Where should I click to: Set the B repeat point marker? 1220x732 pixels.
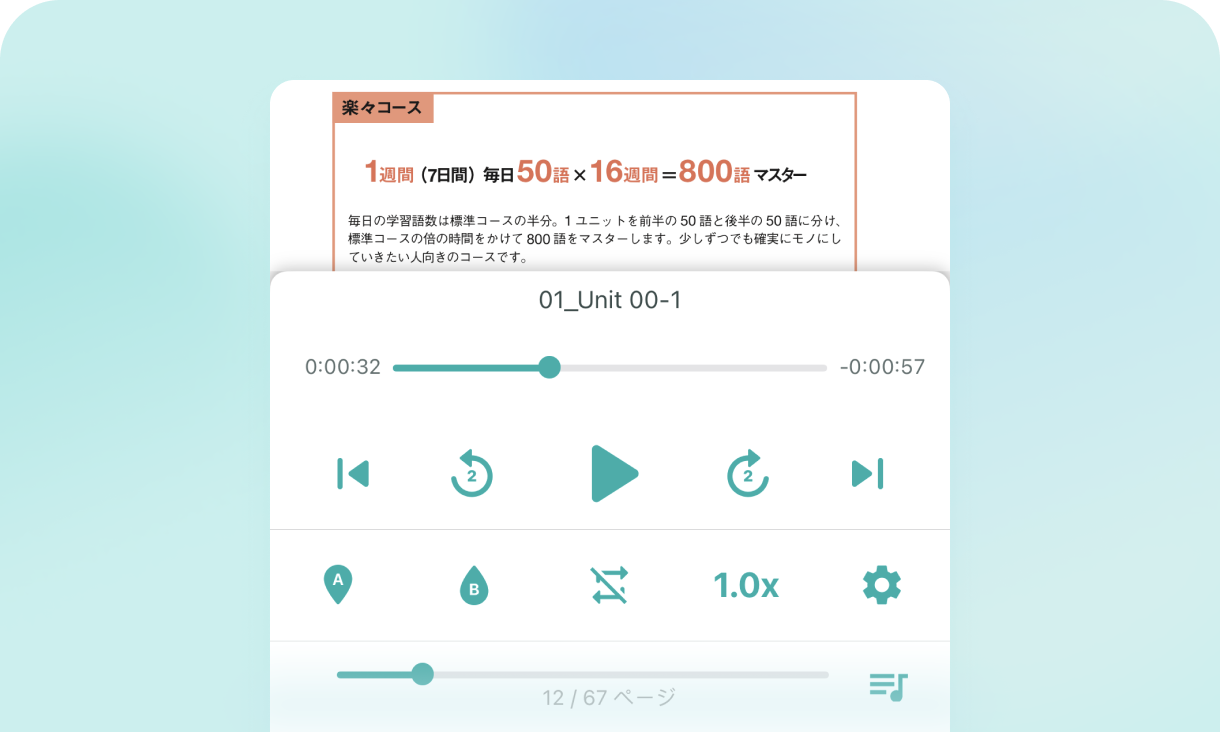point(474,585)
